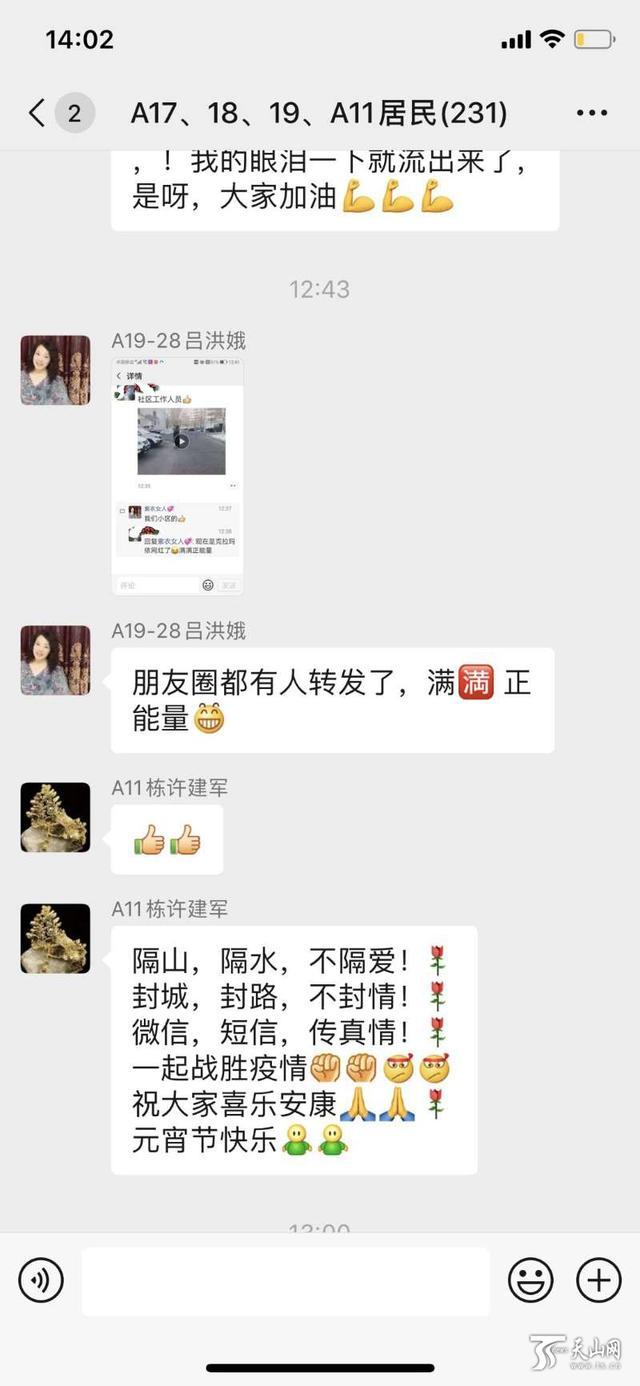Open the plus attachment menu
This screenshot has height=1386, width=640.
(598, 1280)
